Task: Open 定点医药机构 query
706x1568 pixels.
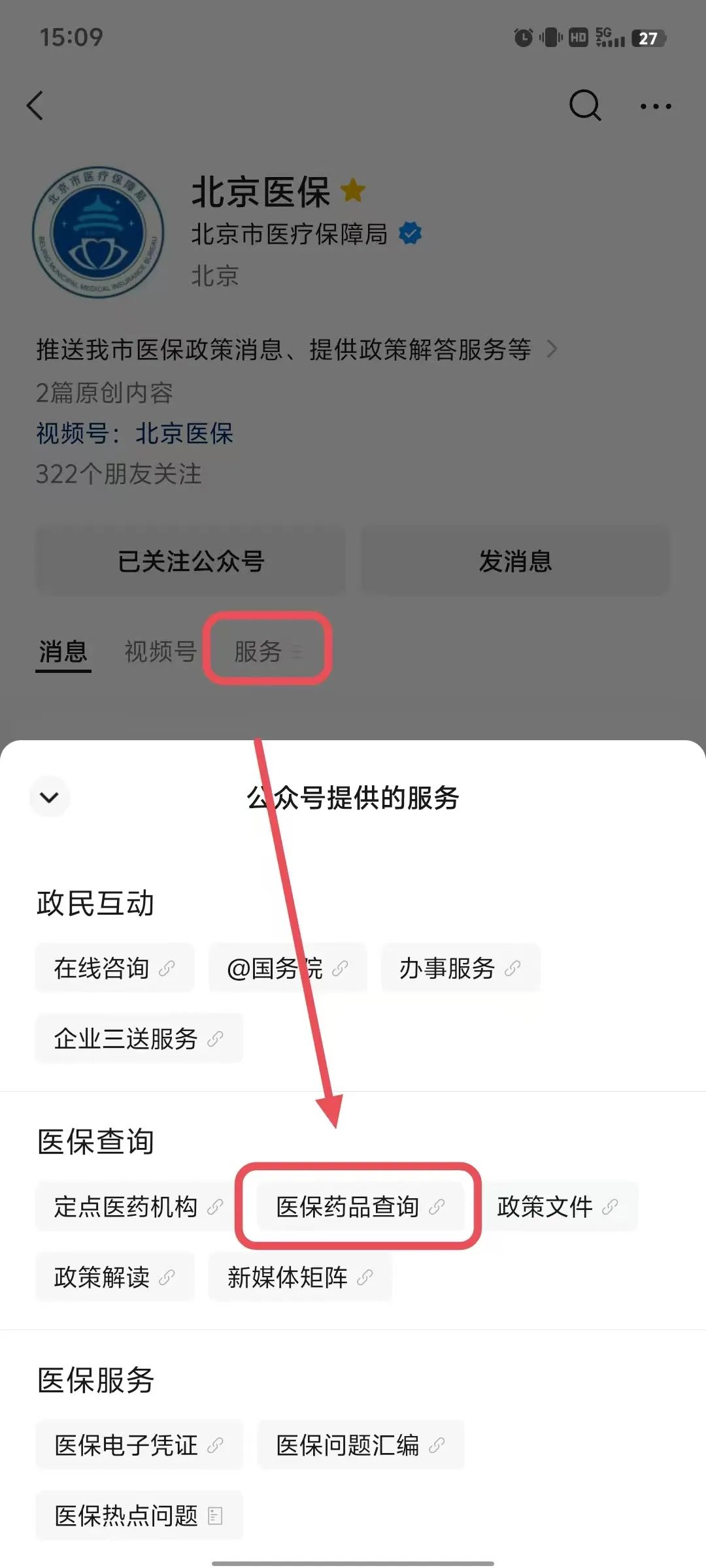Action: click(137, 1207)
